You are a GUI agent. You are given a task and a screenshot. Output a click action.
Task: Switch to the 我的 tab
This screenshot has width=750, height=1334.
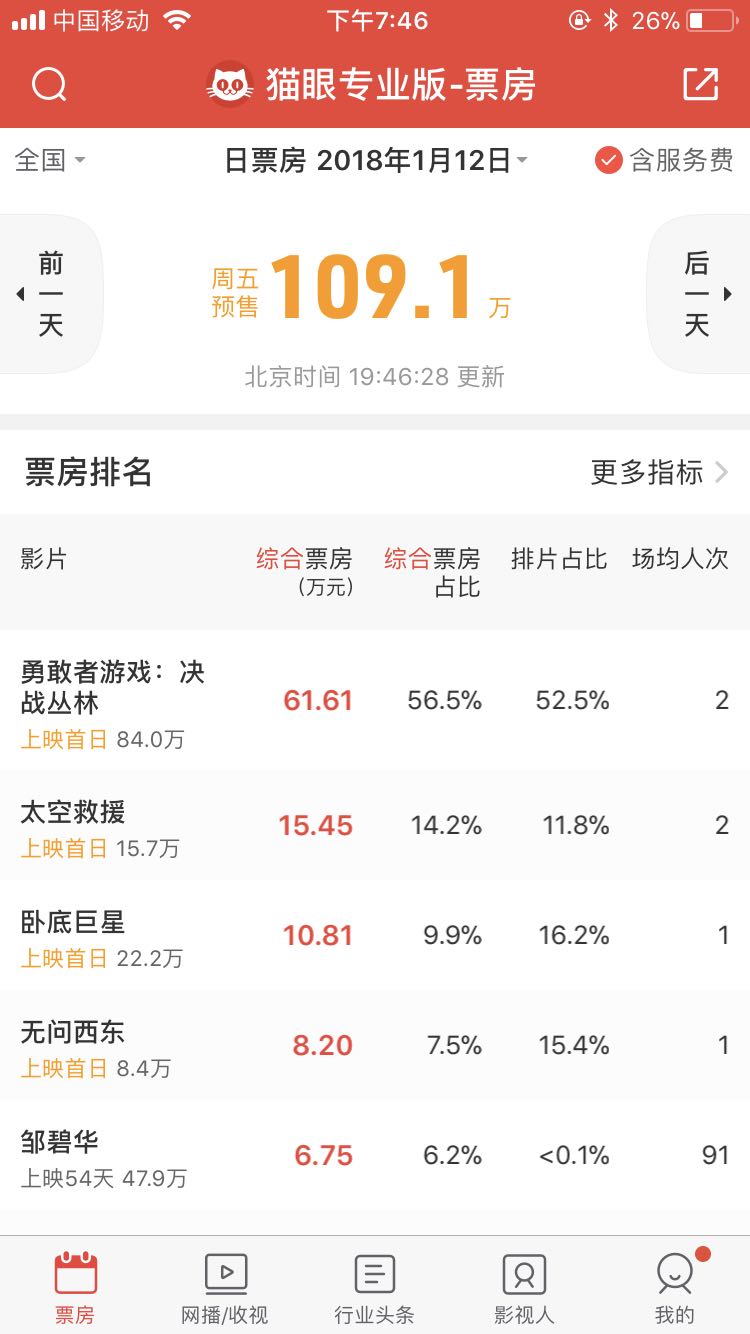[x=675, y=1287]
